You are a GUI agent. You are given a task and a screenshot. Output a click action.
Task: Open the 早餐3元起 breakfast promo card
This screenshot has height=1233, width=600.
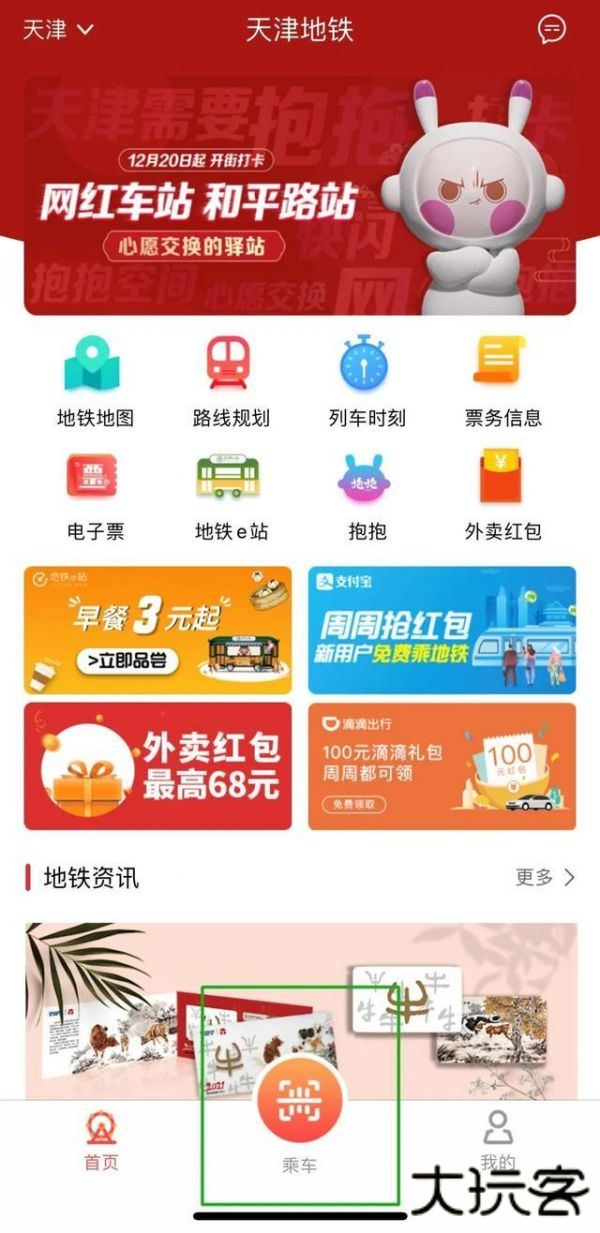coord(158,630)
